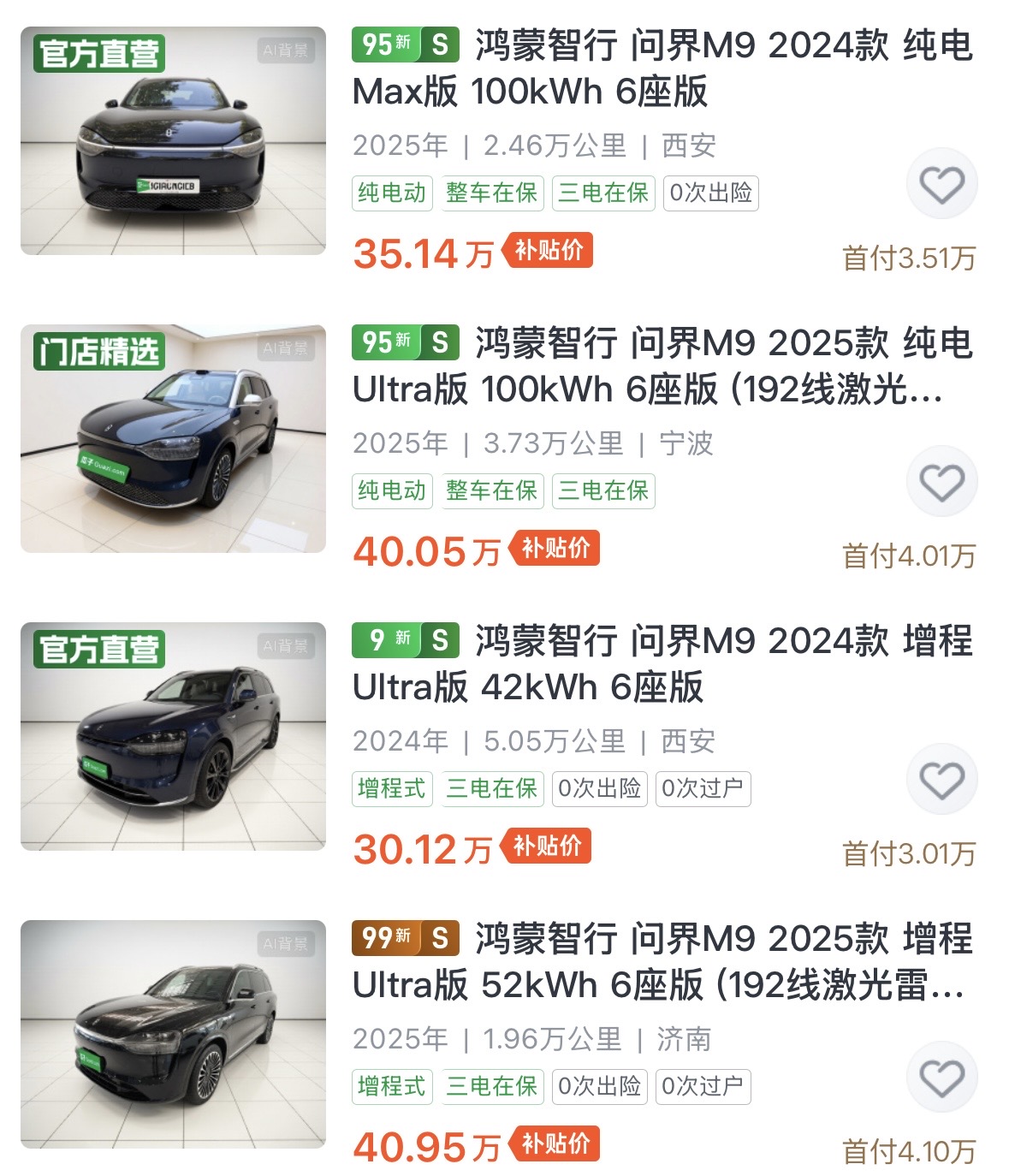Screen dimensions: 1009x1176
Task: Favorite the 35.14万 M9 Max listing
Action: pos(941,184)
